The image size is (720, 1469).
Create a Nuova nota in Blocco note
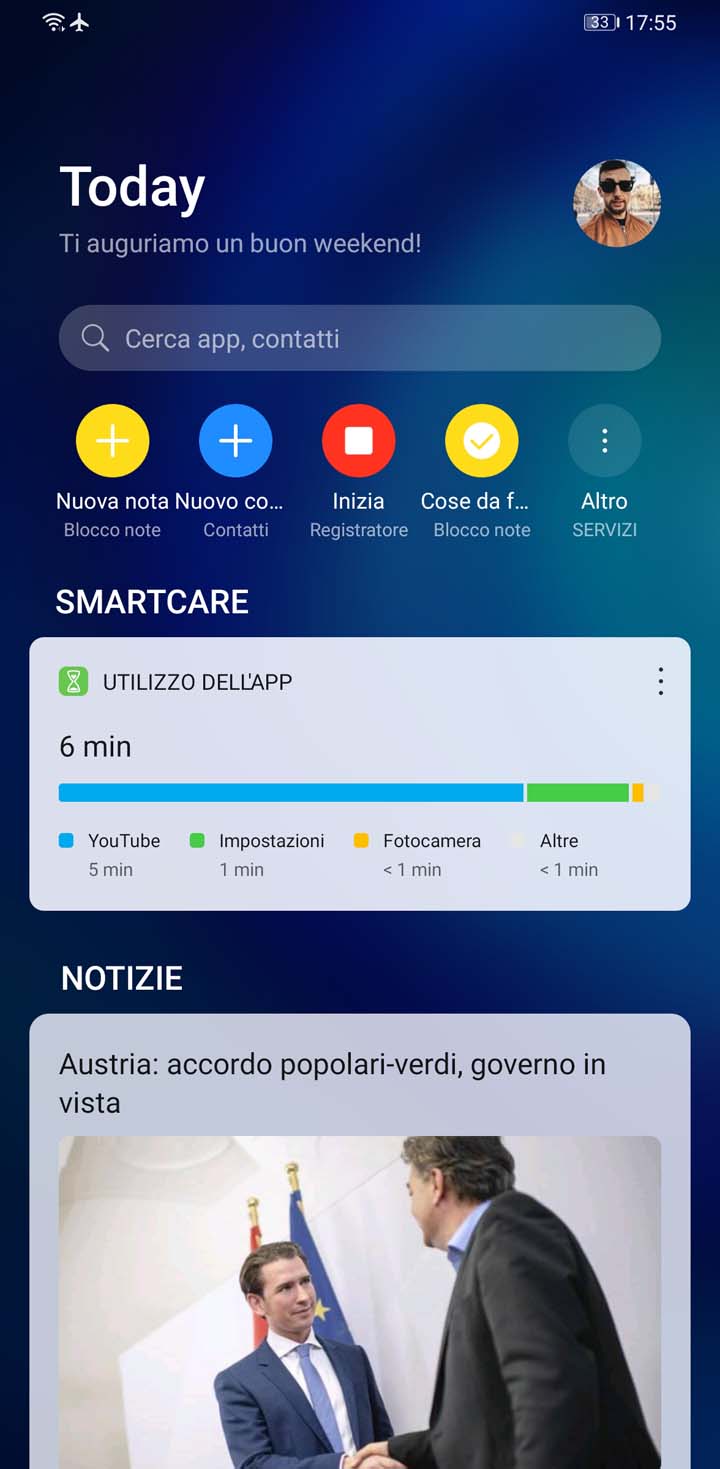113,441
